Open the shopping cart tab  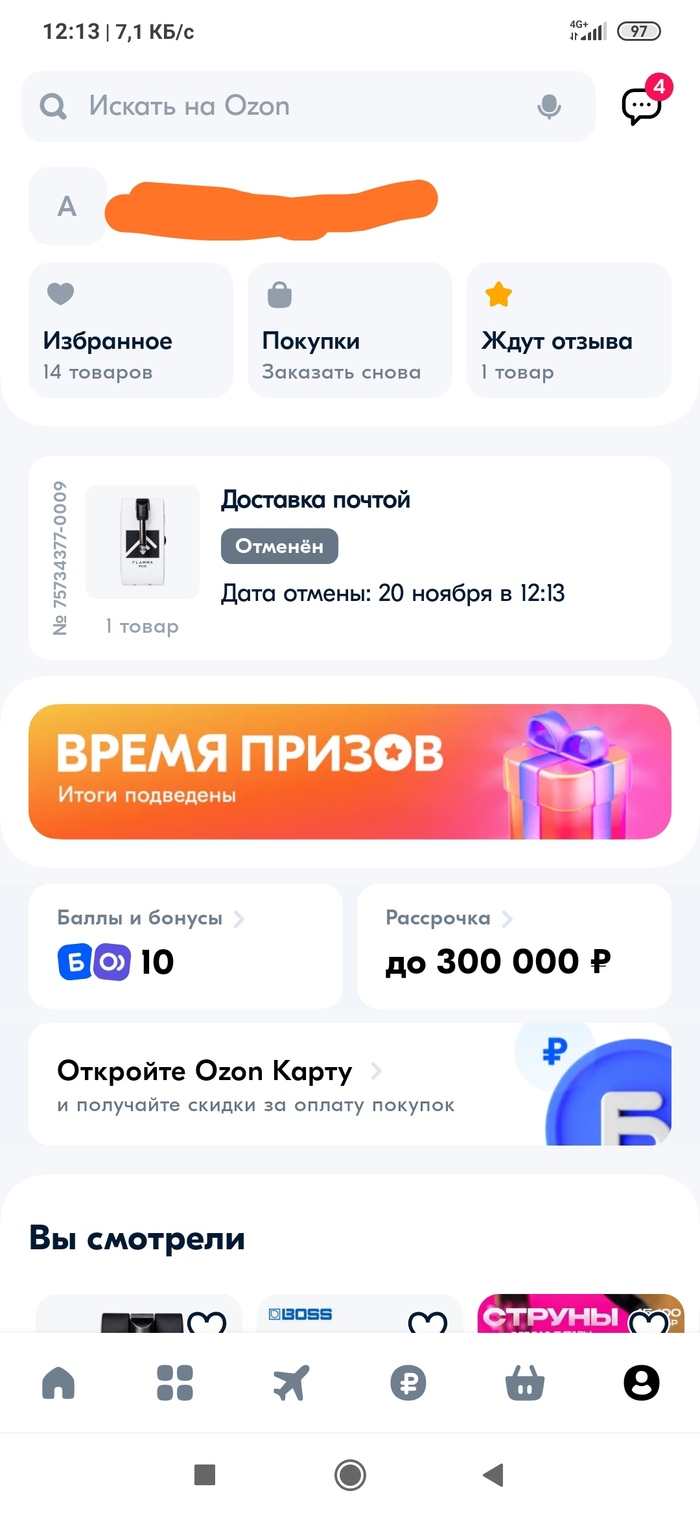[525, 1383]
